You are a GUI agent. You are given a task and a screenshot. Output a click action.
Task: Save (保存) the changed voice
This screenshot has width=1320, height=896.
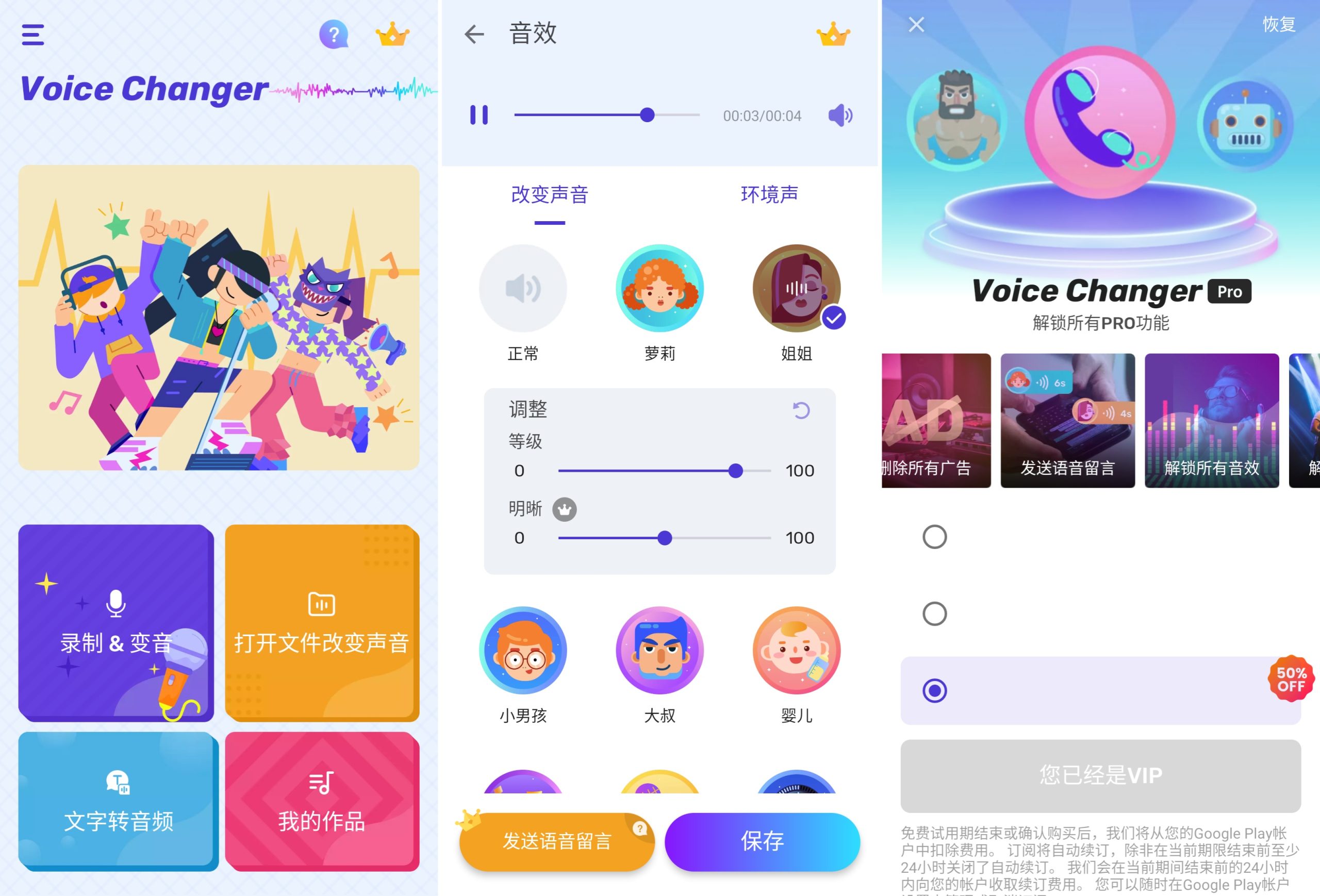tap(762, 841)
